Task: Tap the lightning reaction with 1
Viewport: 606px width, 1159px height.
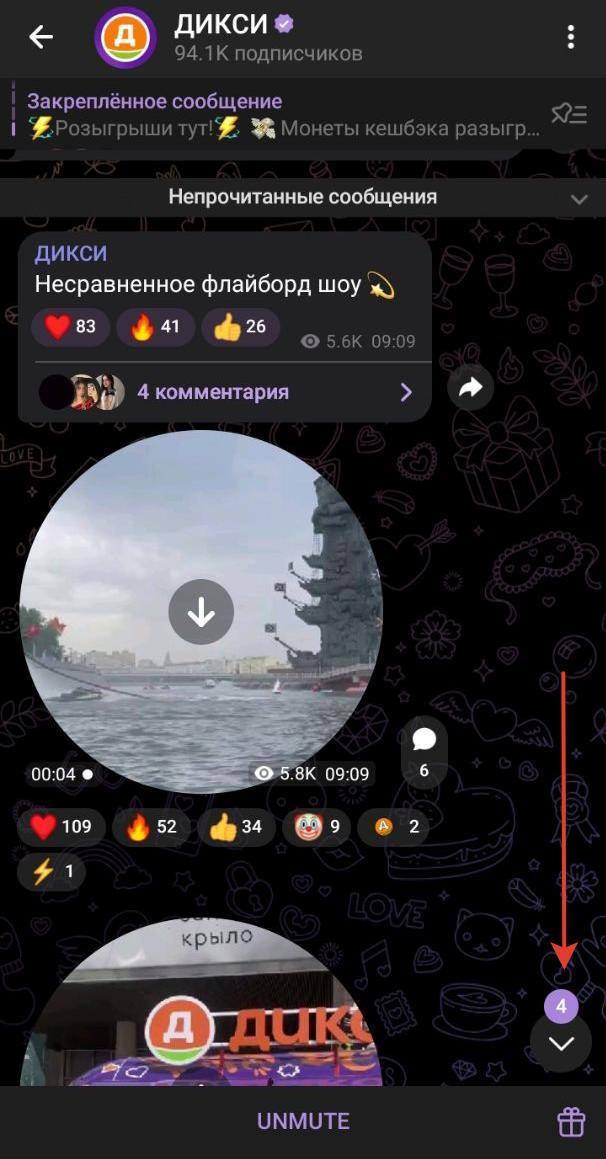Action: click(x=52, y=871)
